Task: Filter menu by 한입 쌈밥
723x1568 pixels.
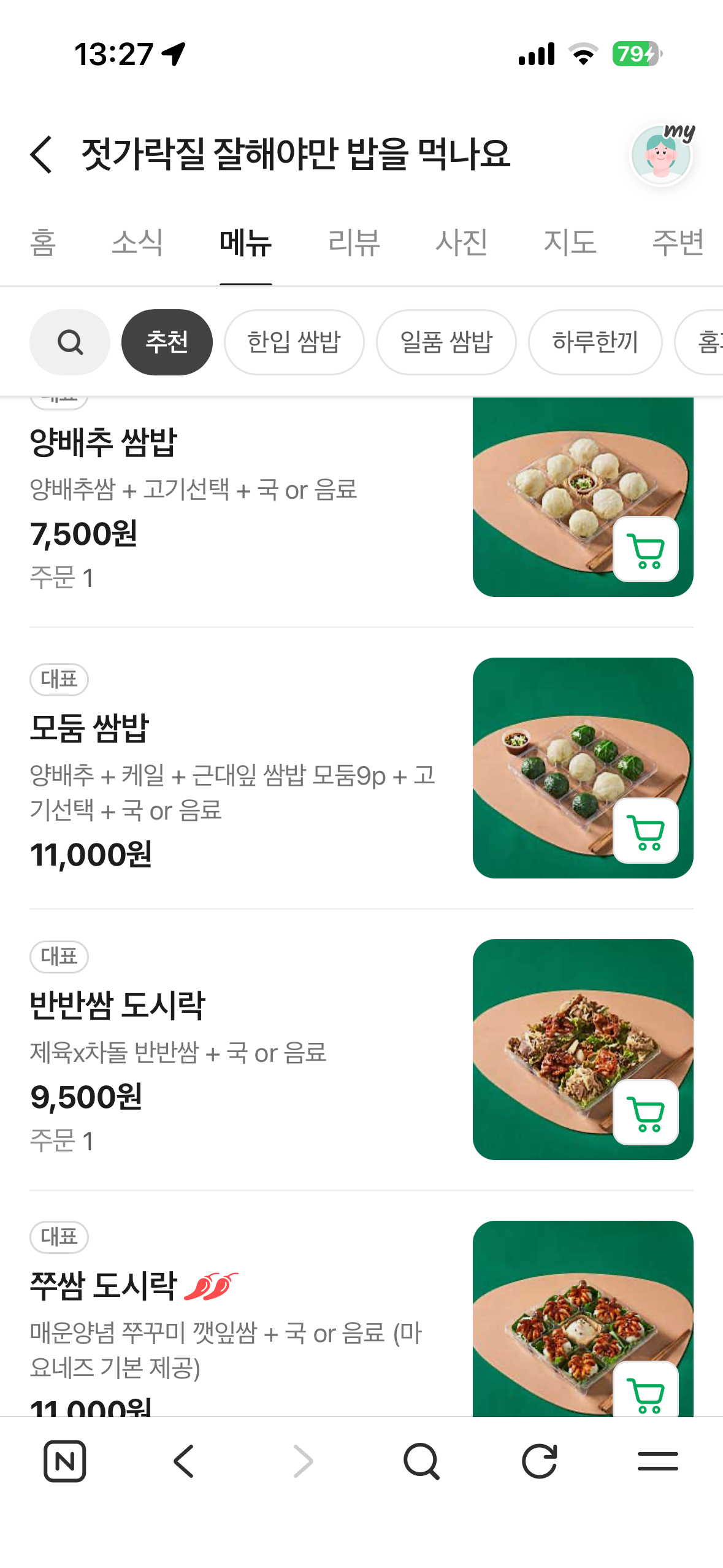Action: pyautogui.click(x=294, y=342)
